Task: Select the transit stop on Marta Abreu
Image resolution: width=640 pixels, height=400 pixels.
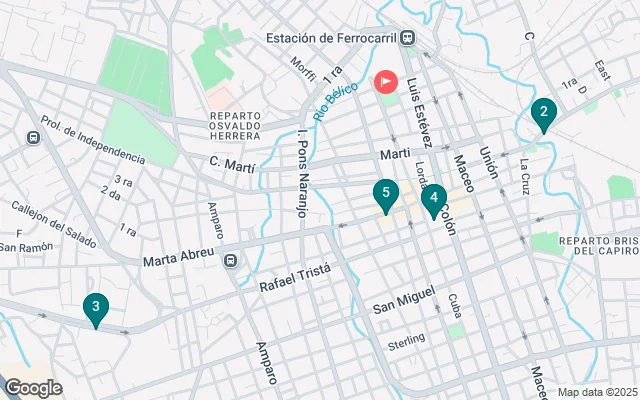Action: click(x=232, y=261)
